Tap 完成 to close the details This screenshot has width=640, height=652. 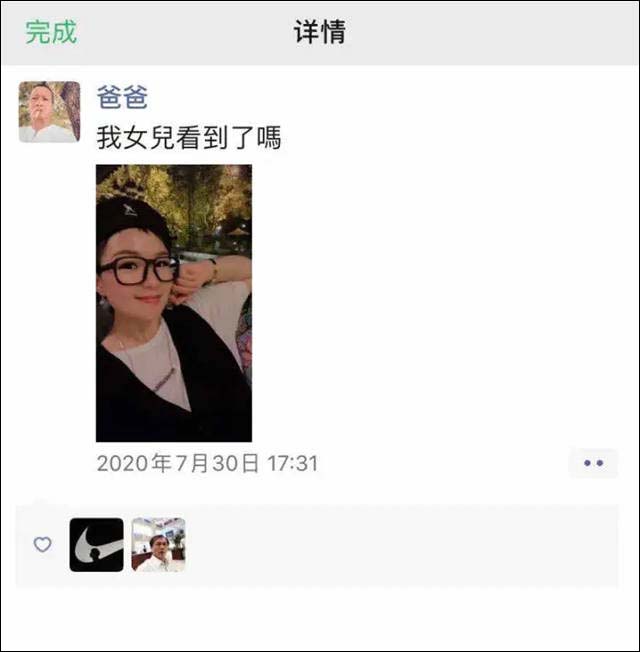coord(51,31)
